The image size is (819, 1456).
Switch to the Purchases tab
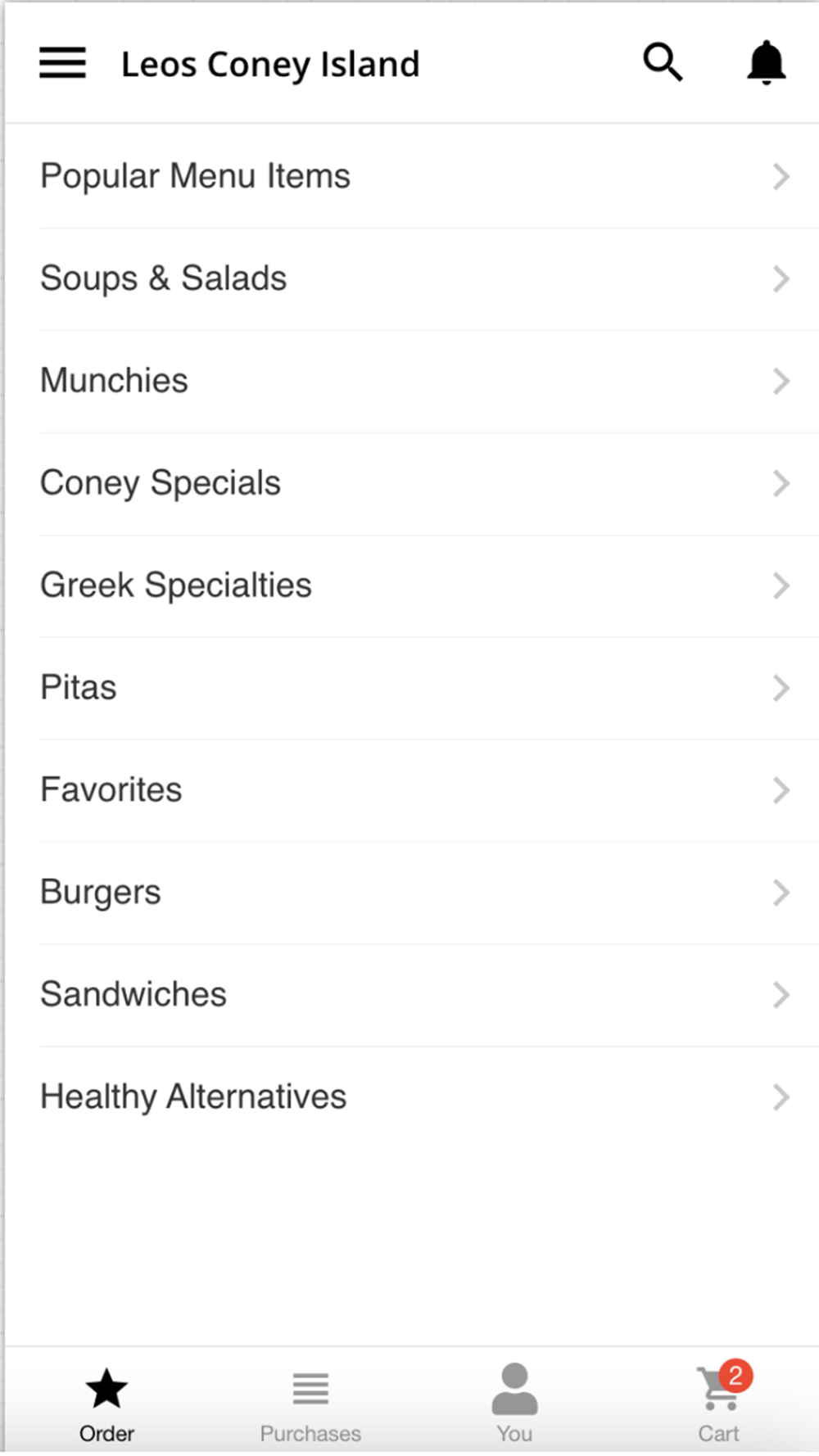coord(310,1404)
